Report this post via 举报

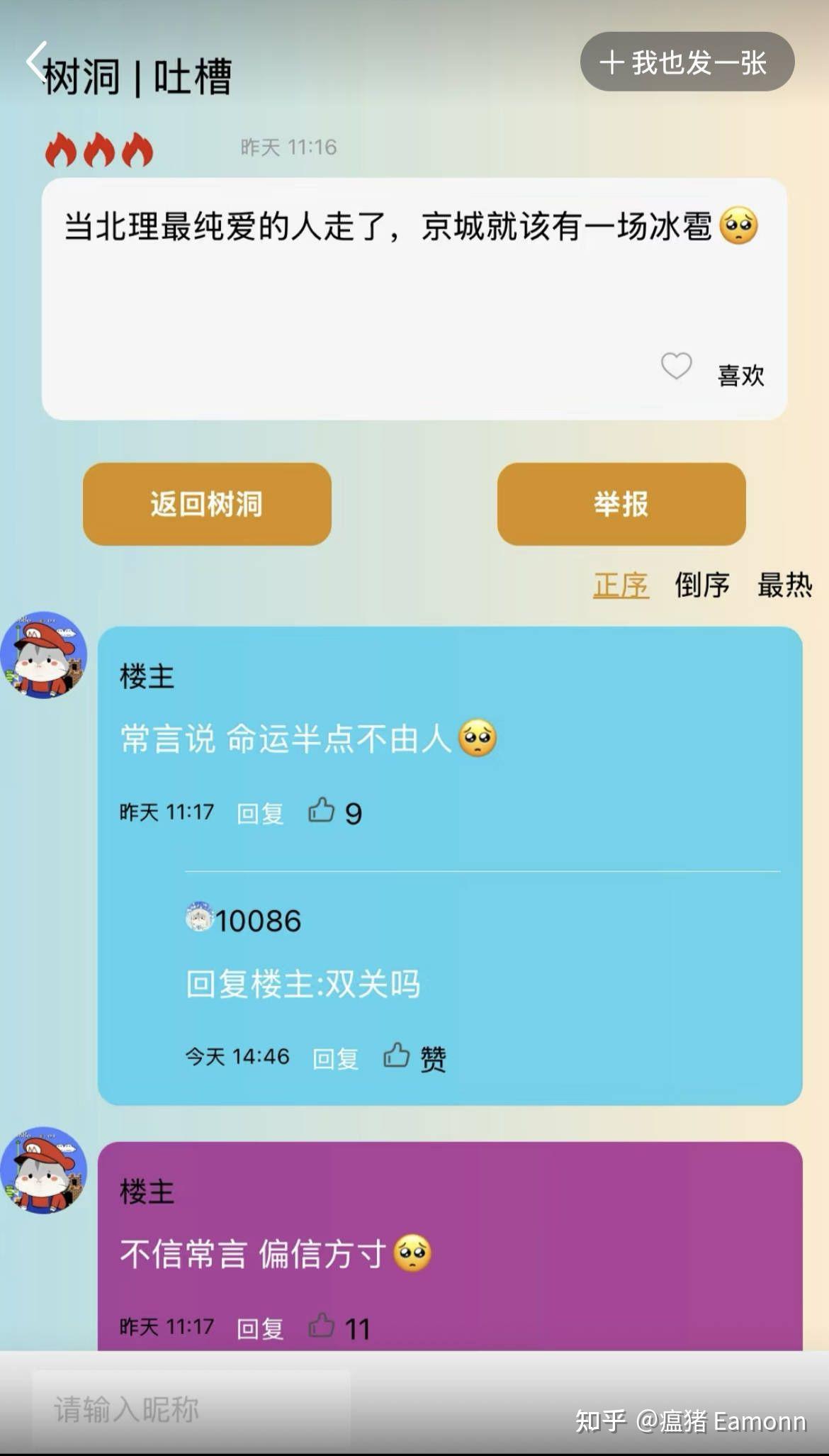click(x=621, y=504)
